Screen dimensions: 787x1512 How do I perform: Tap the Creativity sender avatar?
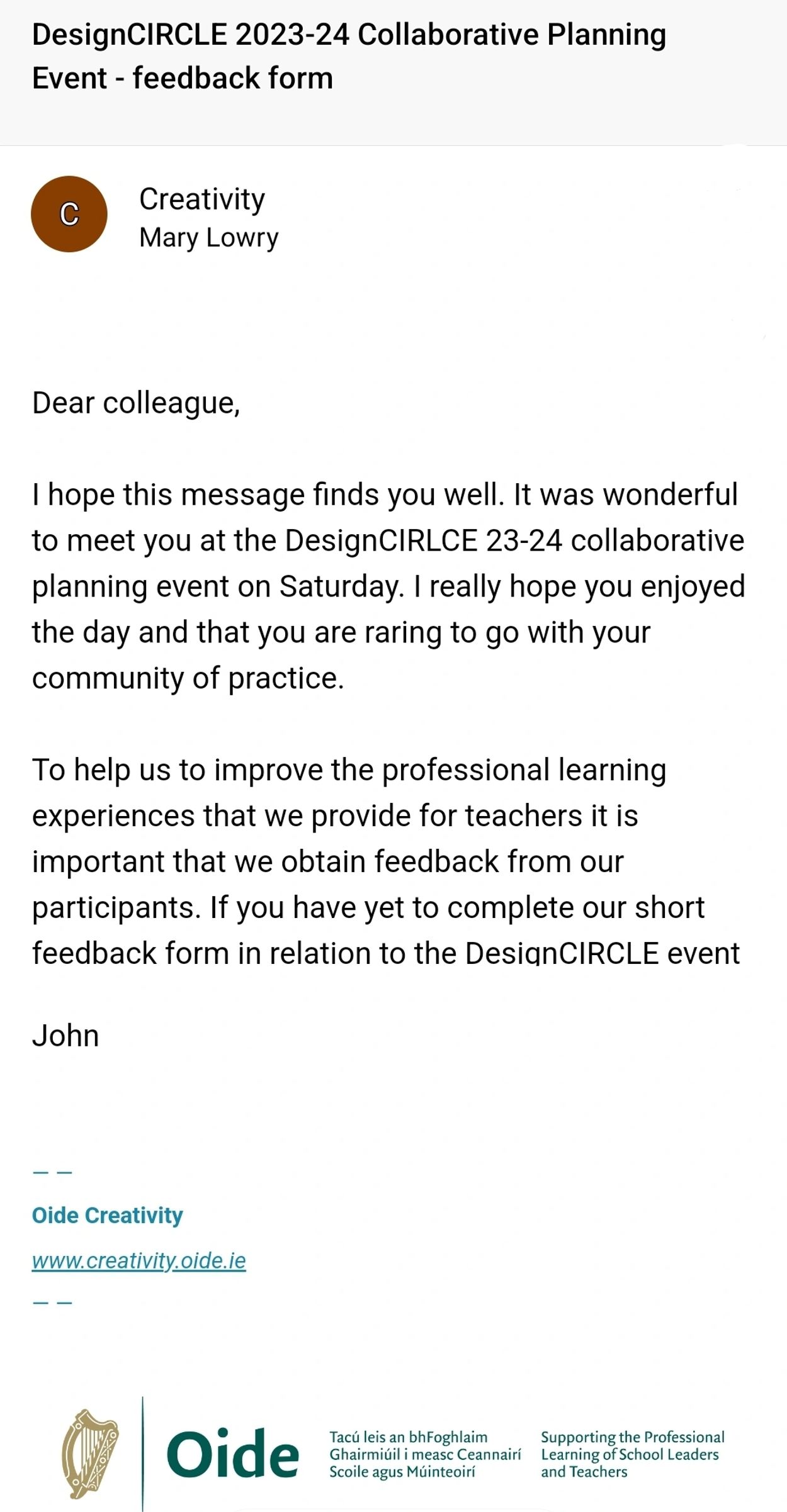click(69, 214)
